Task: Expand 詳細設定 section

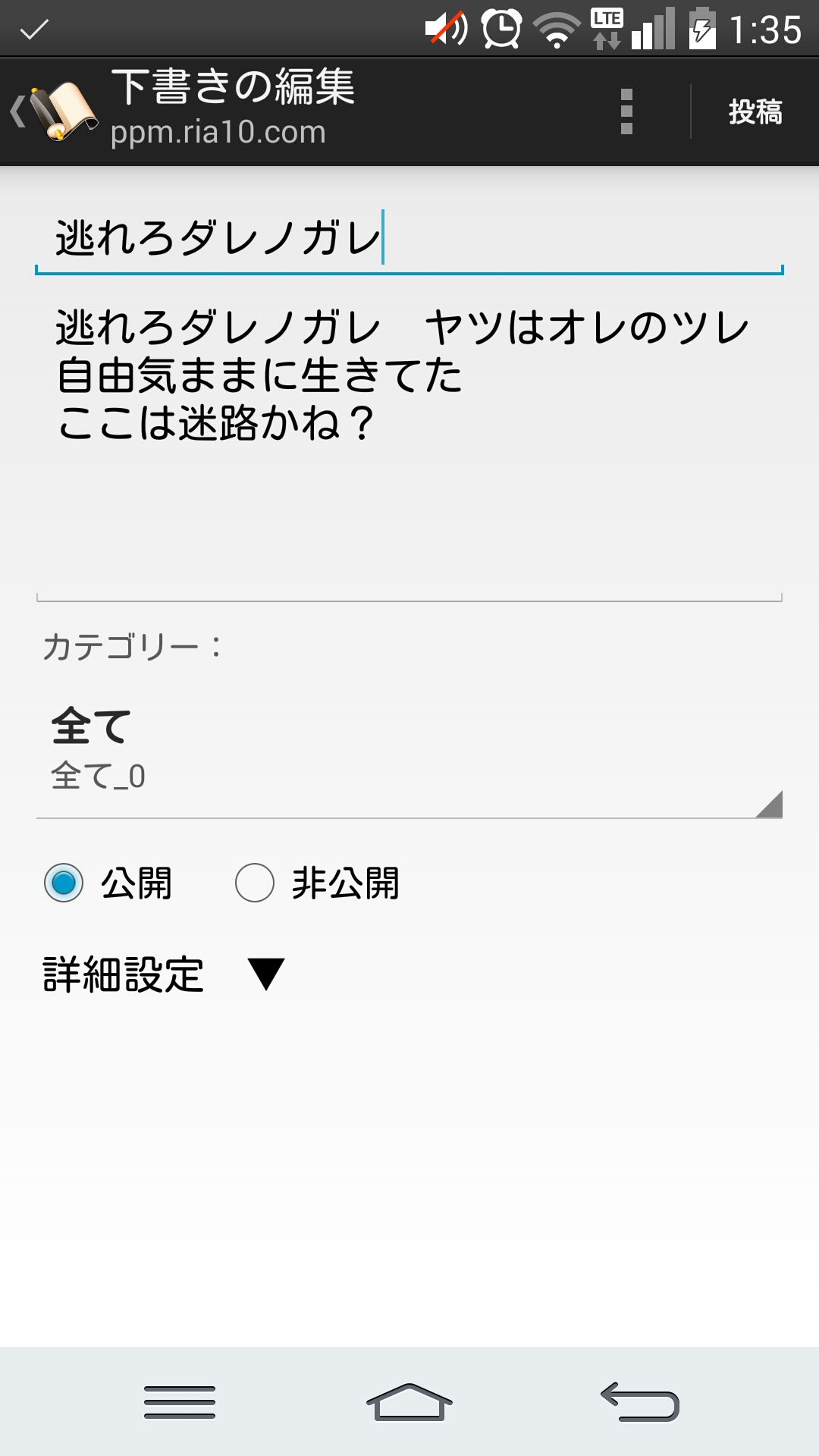Action: [x=163, y=974]
